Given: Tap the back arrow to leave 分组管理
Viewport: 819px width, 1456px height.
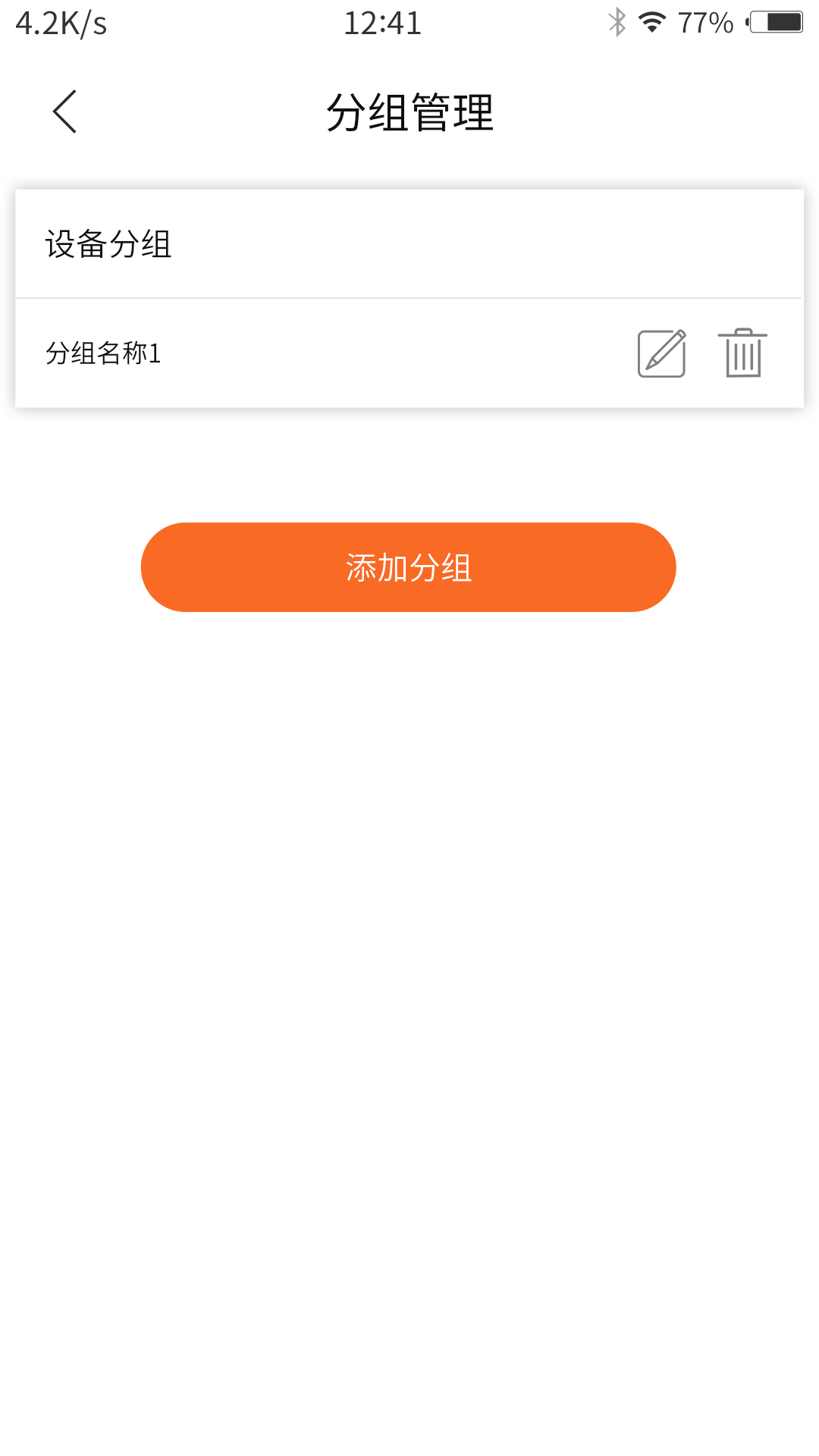Looking at the screenshot, I should [64, 110].
